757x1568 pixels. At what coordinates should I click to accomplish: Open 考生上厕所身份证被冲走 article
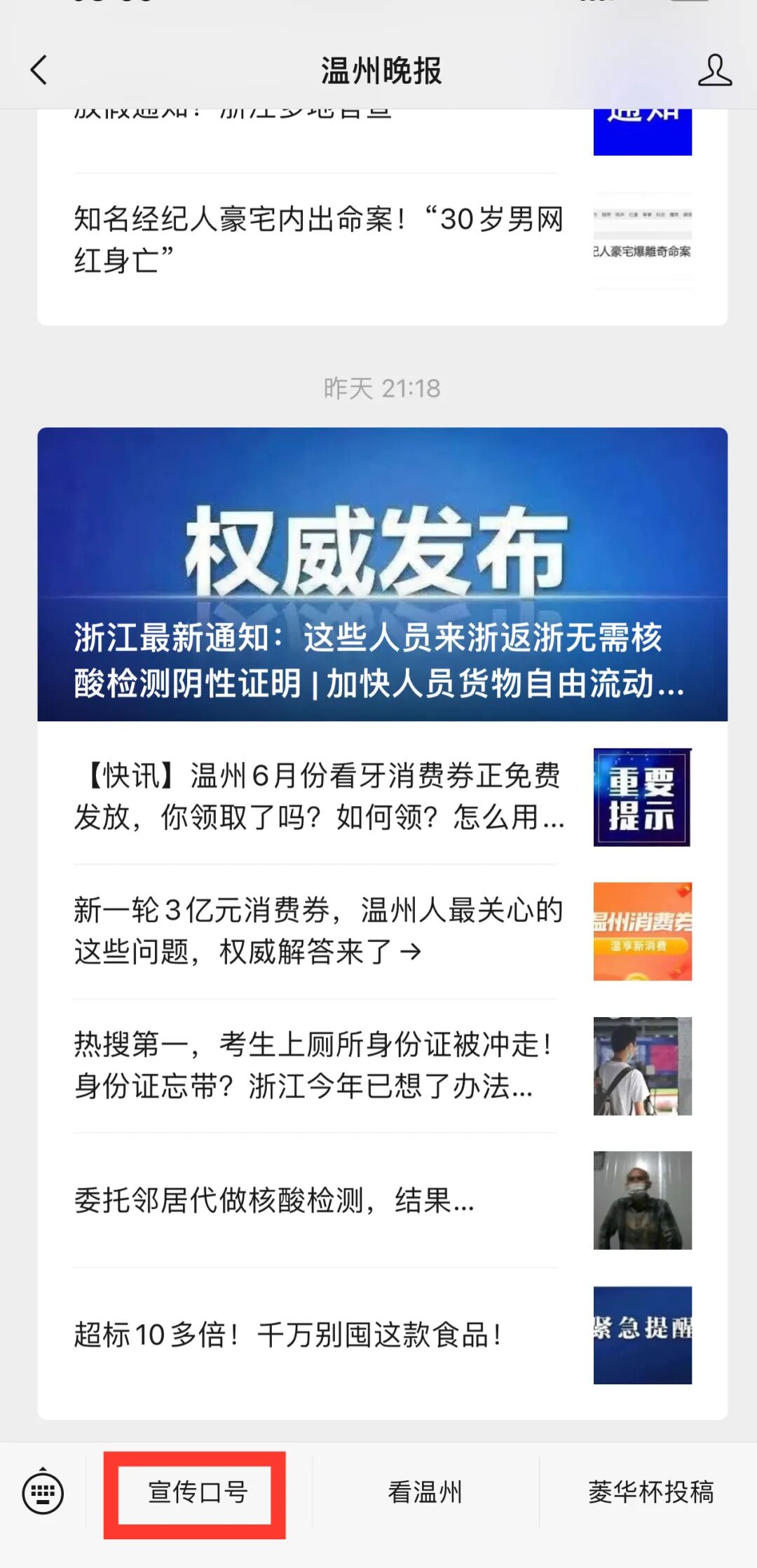383,1065
